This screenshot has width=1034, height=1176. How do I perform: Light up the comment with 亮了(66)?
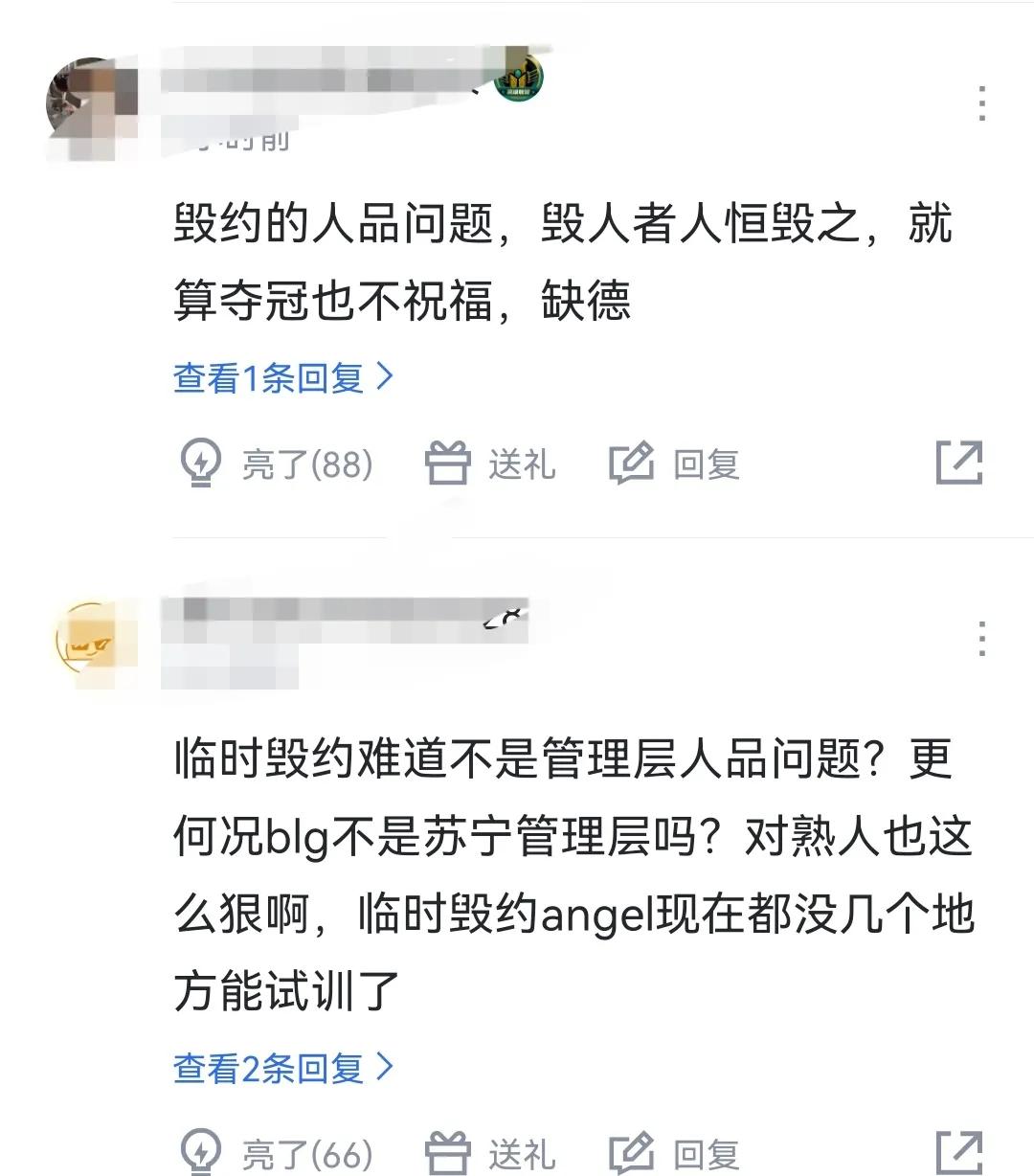pyautogui.click(x=276, y=1153)
